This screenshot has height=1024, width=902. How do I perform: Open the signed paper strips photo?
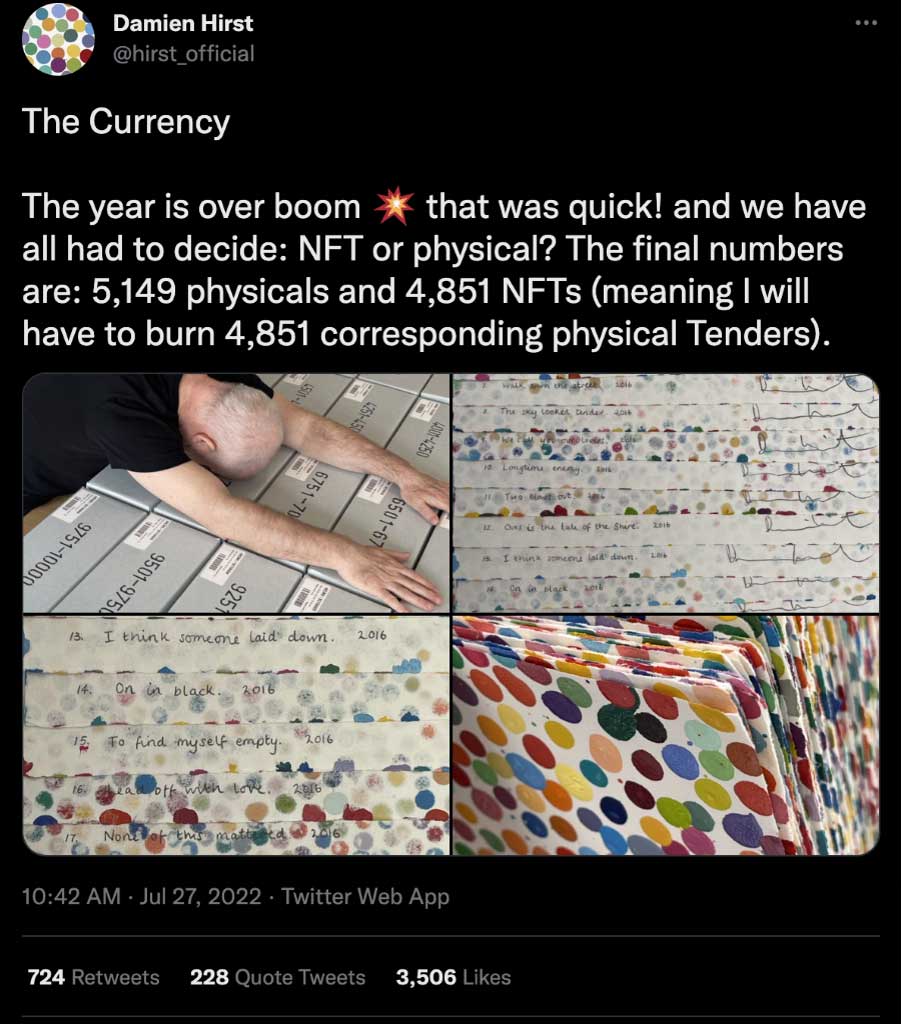coord(665,492)
